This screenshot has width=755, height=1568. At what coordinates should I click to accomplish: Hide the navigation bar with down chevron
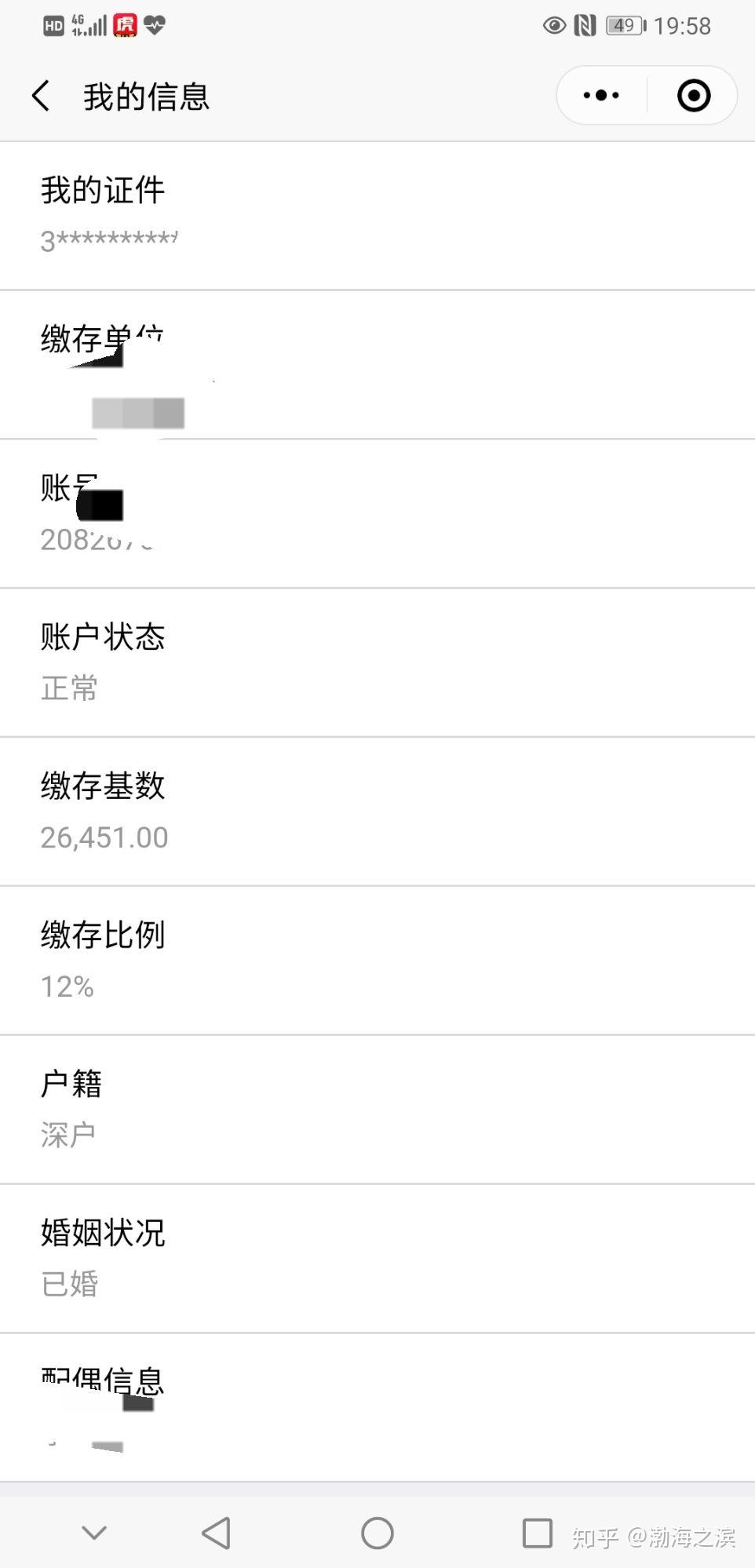coord(94,1533)
